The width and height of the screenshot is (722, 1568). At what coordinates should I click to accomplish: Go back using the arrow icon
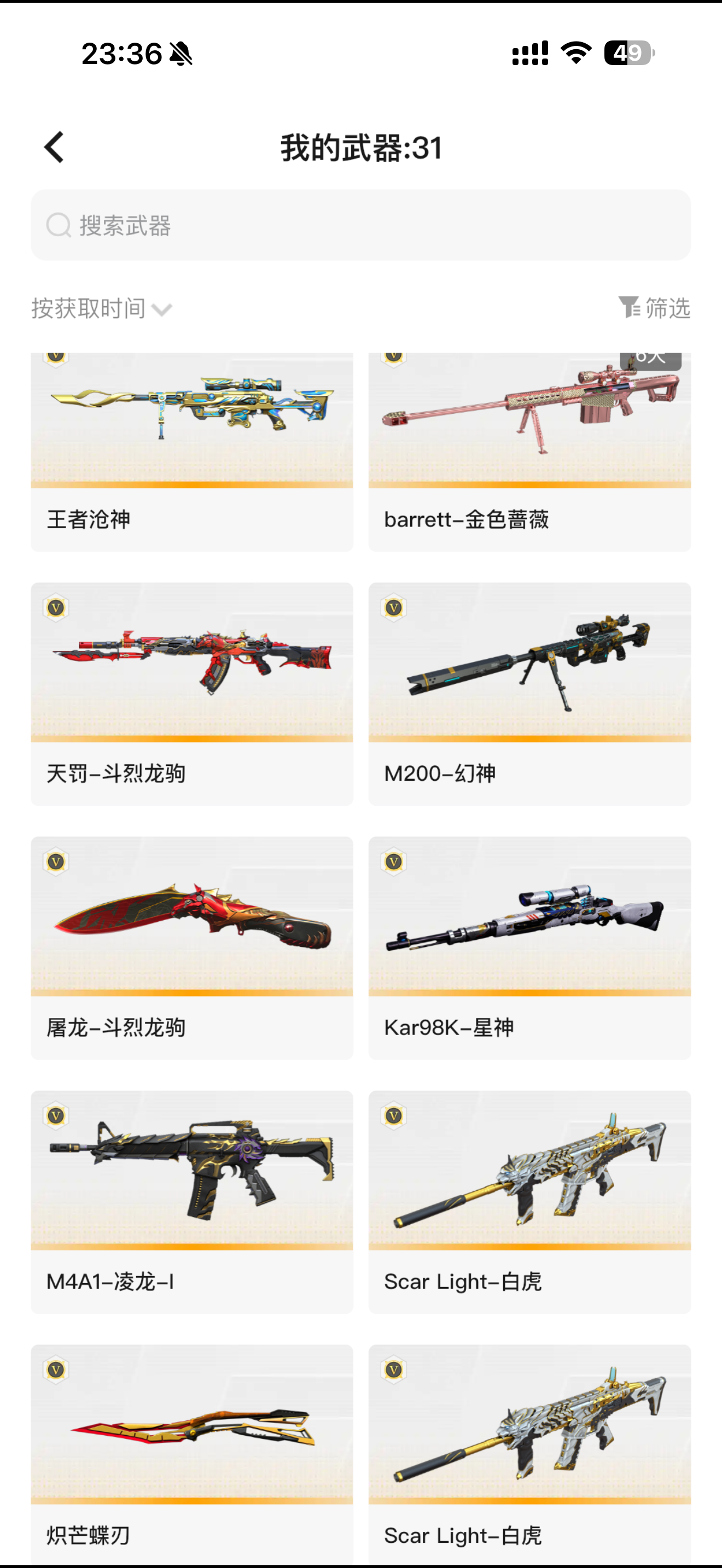coord(54,147)
